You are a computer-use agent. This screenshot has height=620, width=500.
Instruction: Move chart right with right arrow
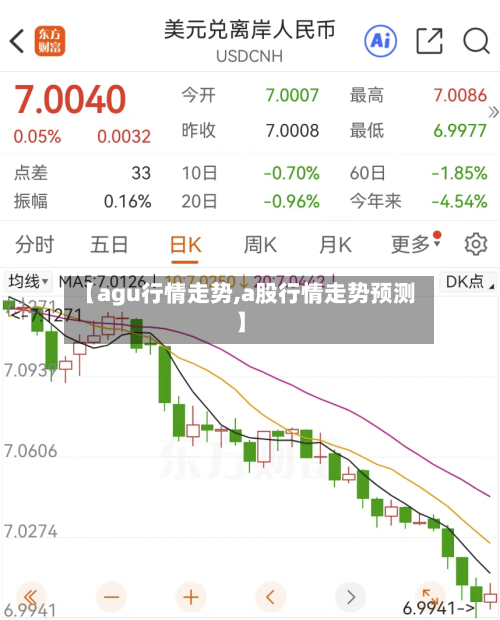(350, 597)
